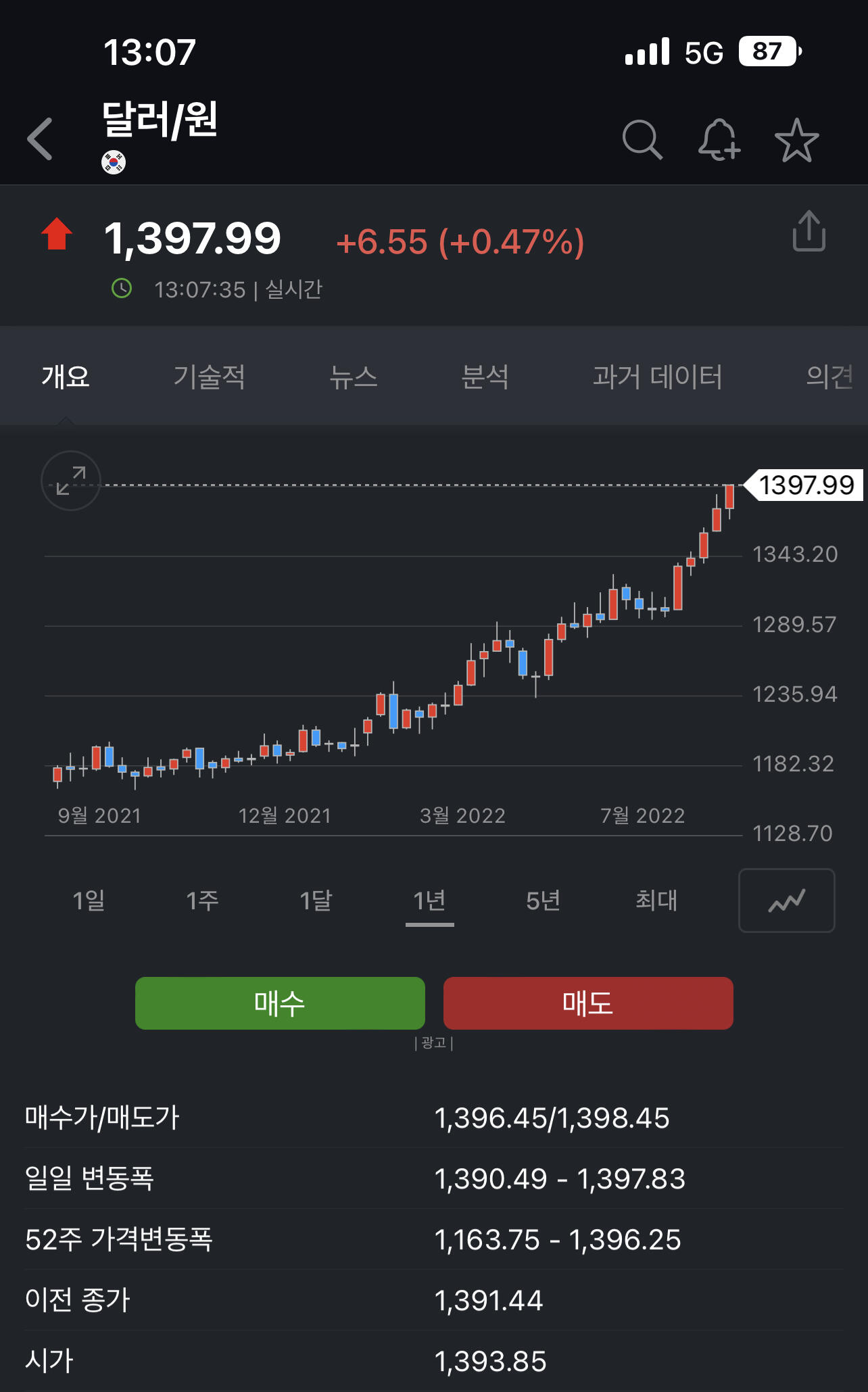Add a price alert with the bell icon
The image size is (868, 1392).
(719, 140)
